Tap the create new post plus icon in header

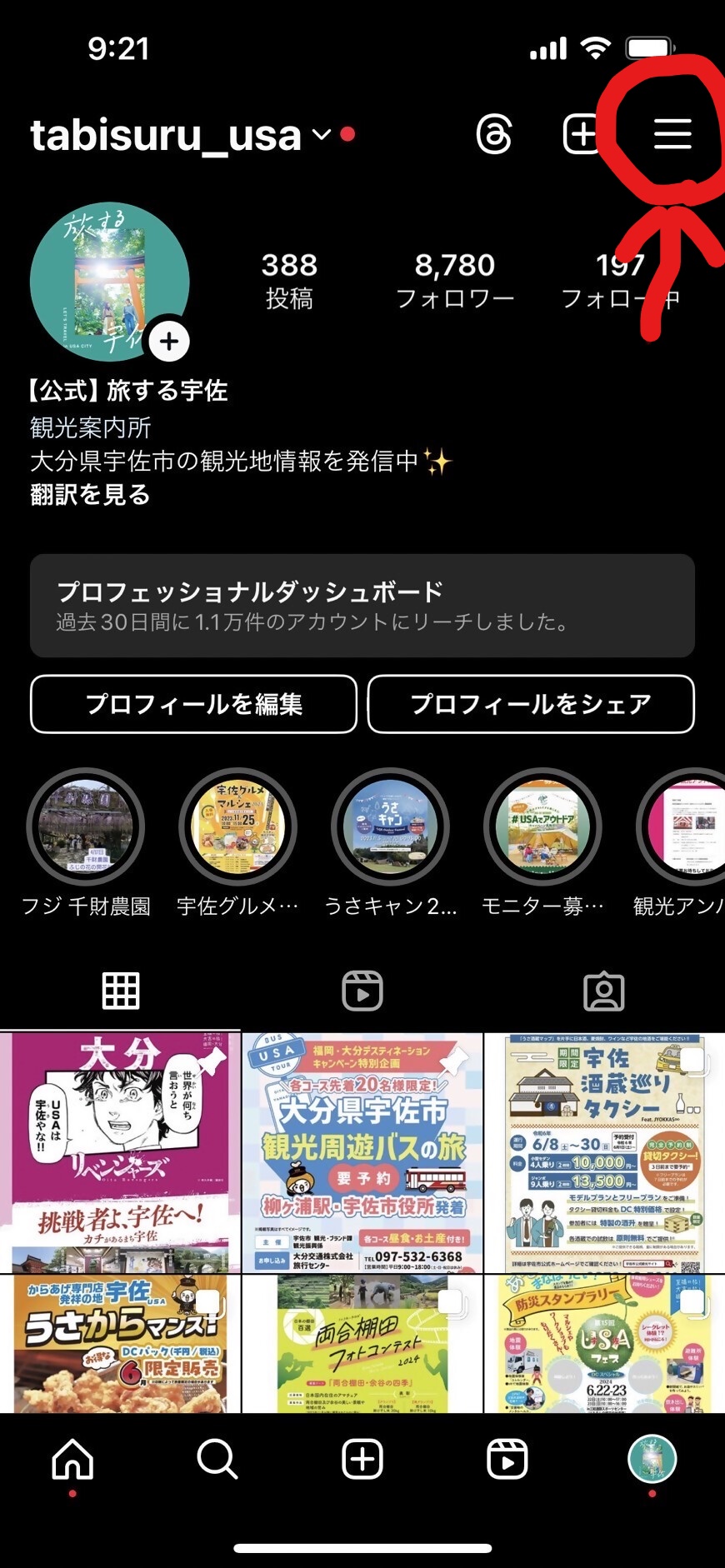click(581, 133)
